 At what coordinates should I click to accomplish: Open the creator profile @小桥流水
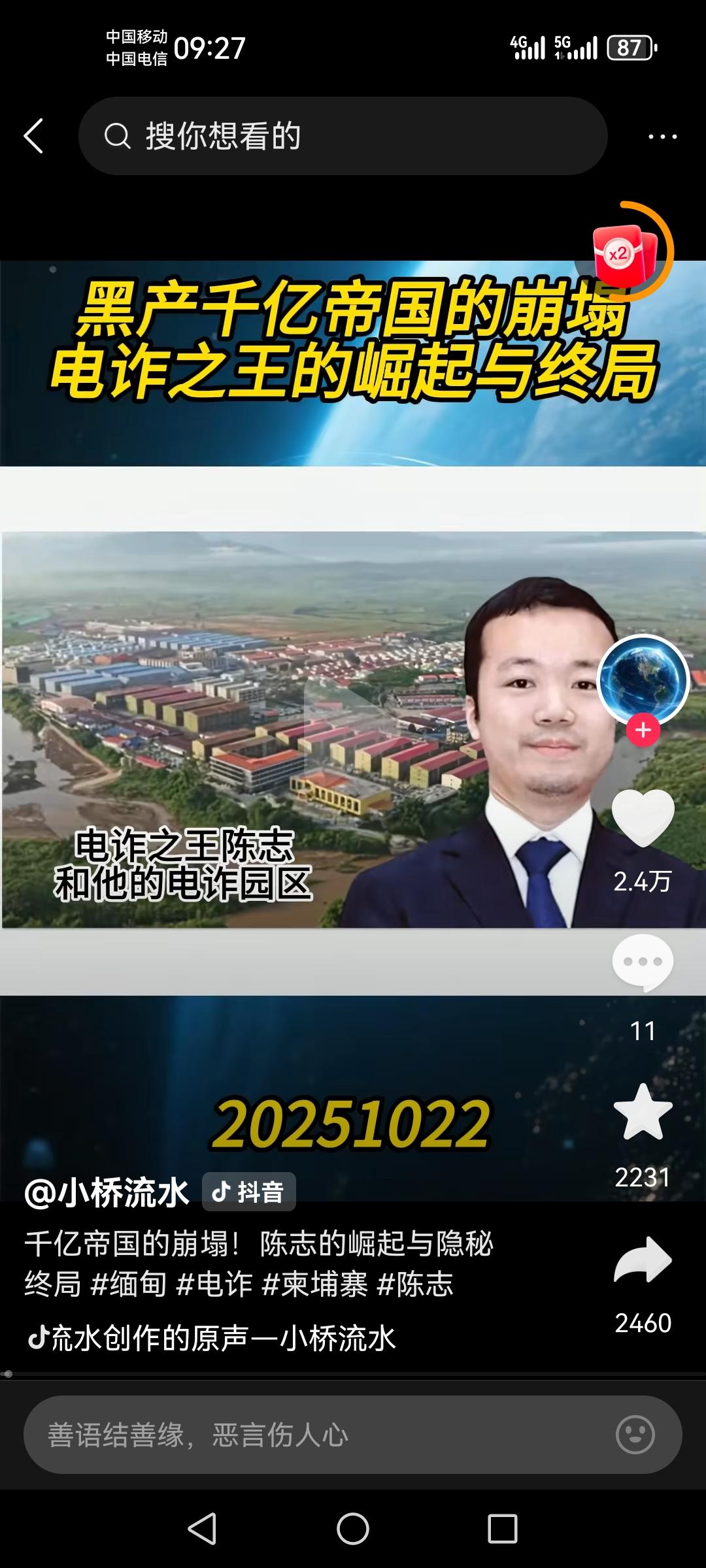[x=105, y=1190]
